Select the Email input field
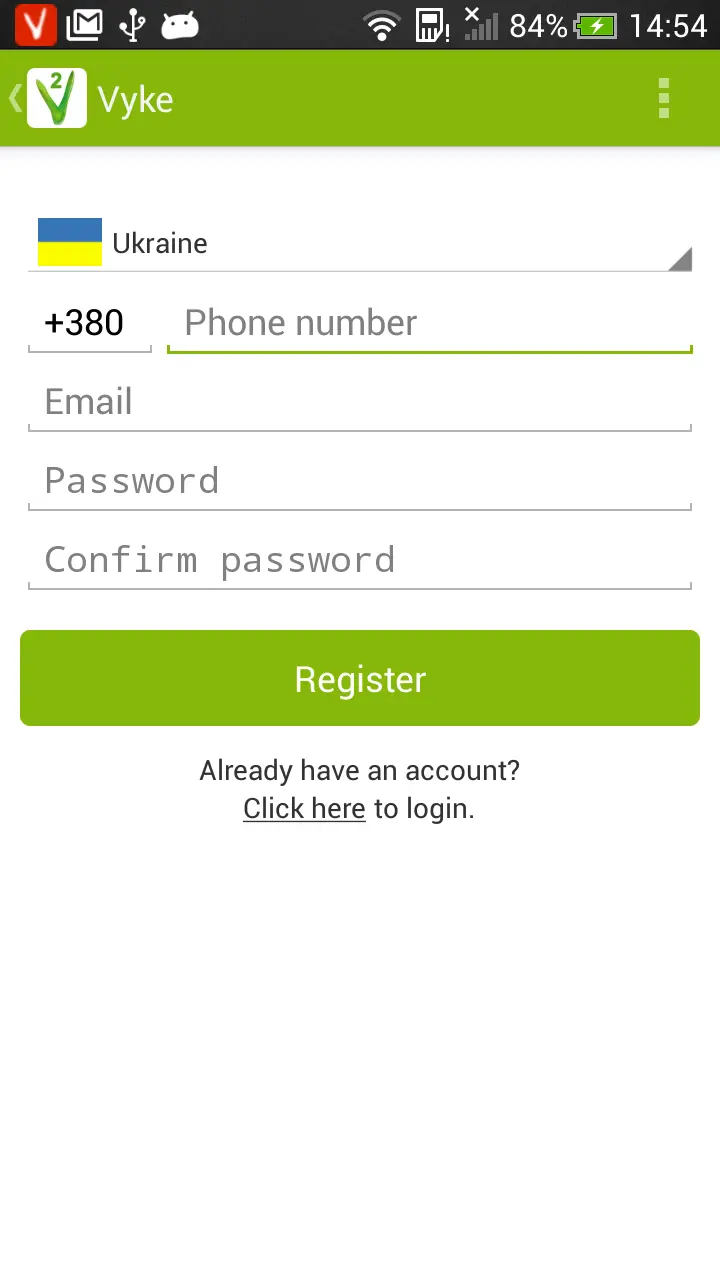This screenshot has height=1280, width=720. pos(360,402)
